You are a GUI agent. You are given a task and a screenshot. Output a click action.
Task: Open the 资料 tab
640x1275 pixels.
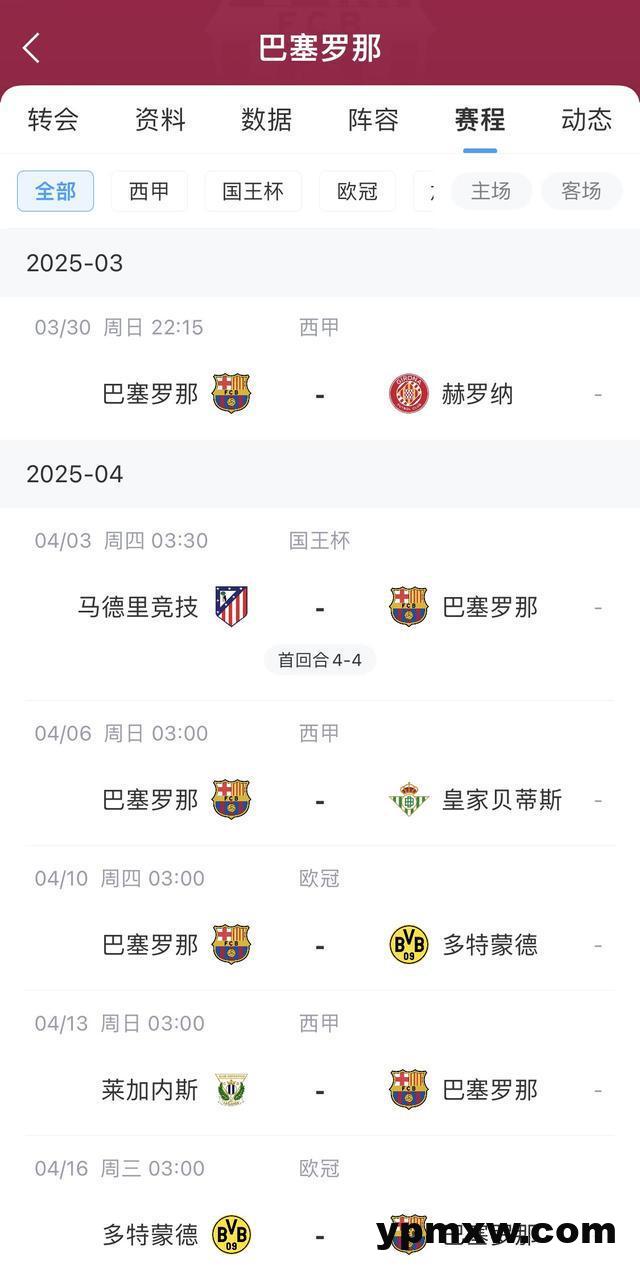(160, 120)
